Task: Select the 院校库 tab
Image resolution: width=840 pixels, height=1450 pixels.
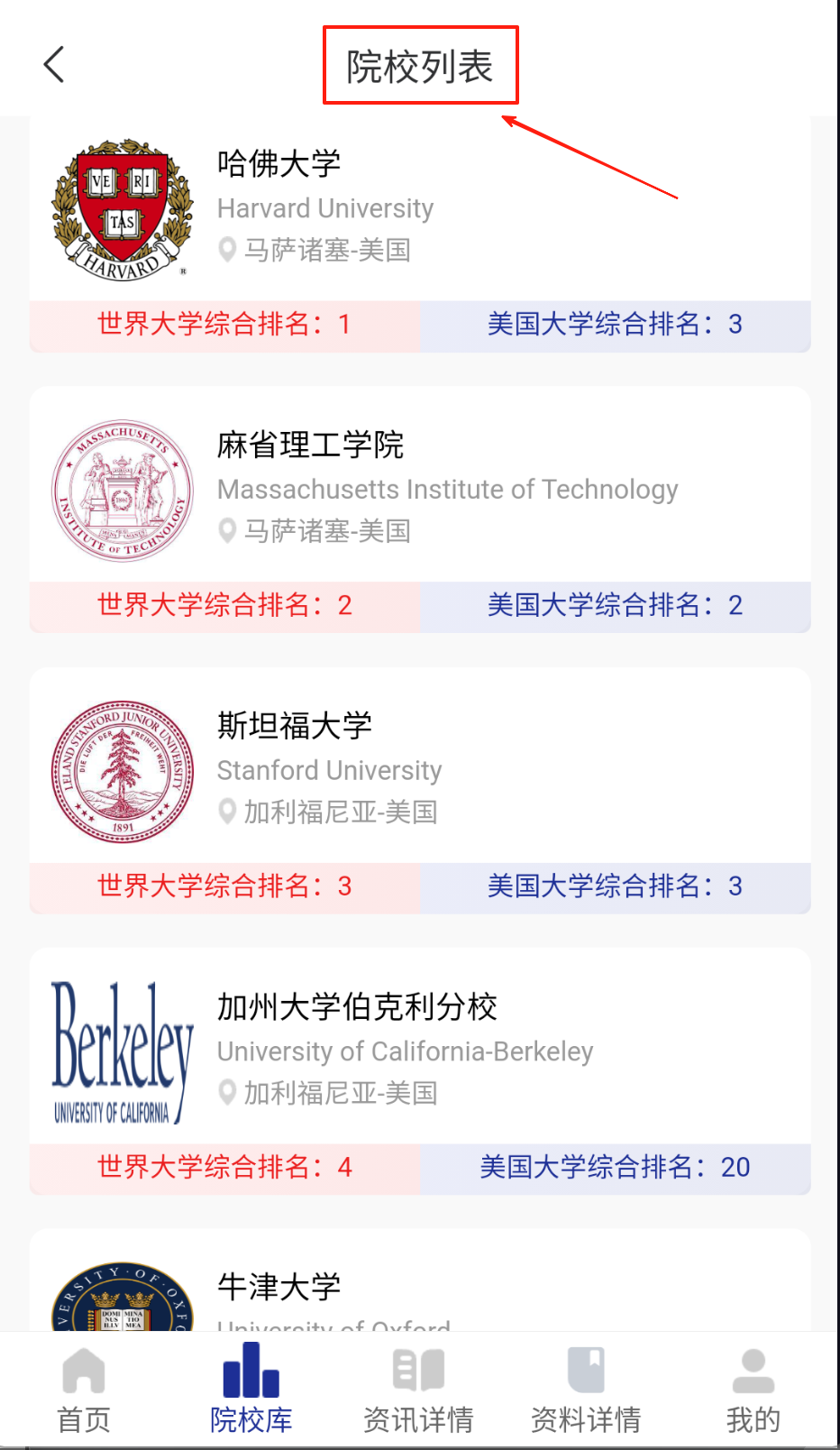Action: click(x=251, y=1390)
